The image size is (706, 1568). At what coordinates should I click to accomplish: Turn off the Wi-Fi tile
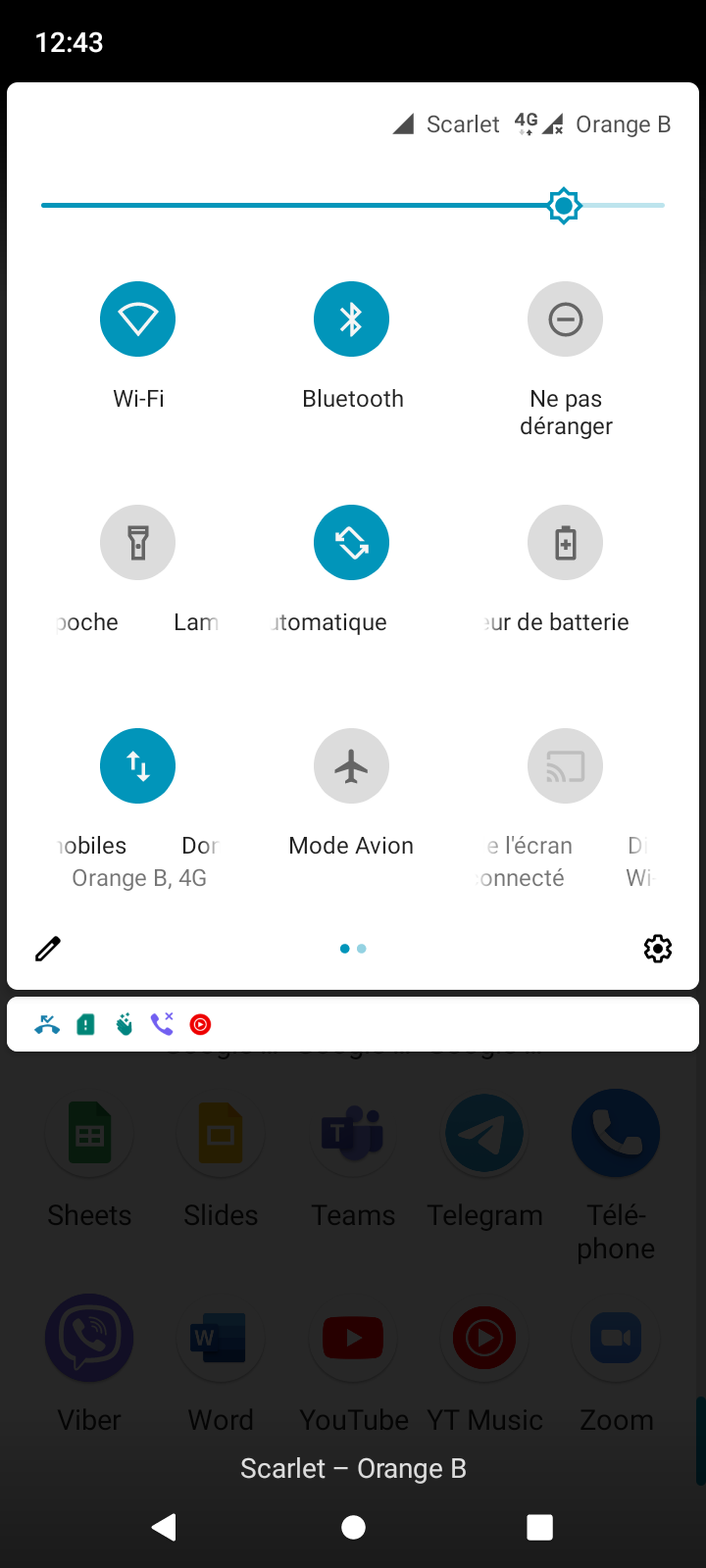click(x=138, y=318)
